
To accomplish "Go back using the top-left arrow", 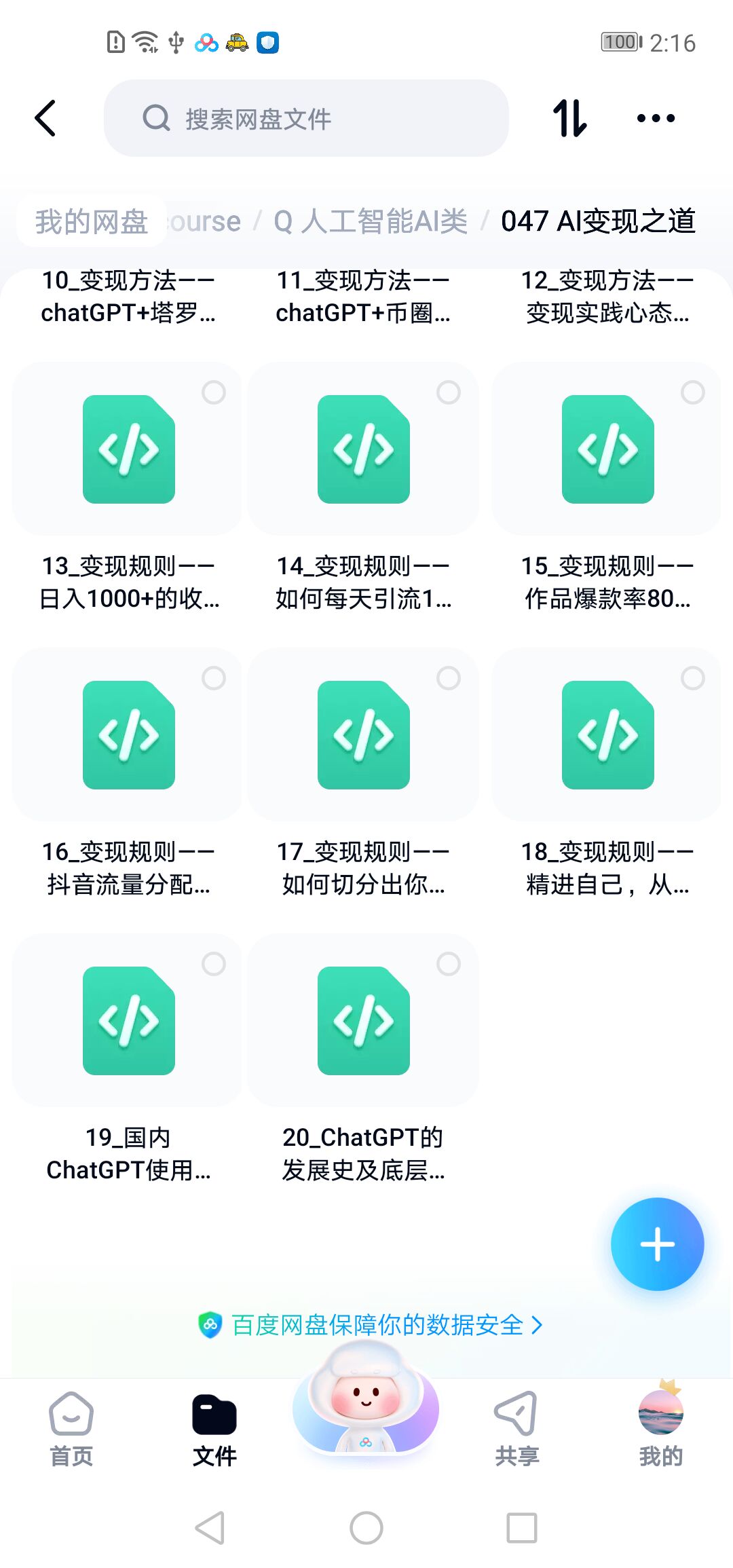I will (45, 119).
